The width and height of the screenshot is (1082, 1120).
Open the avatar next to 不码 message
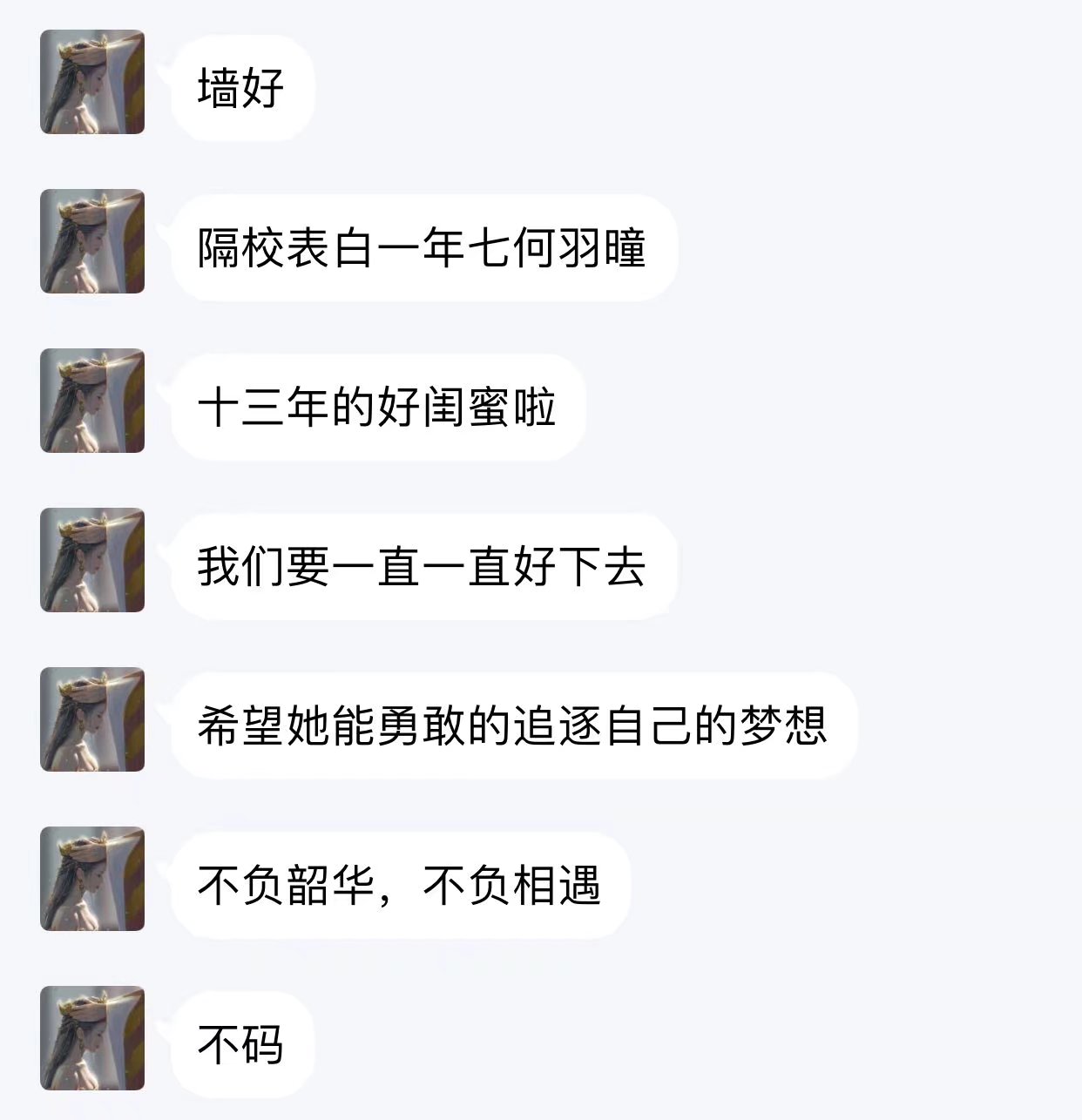[x=92, y=1038]
